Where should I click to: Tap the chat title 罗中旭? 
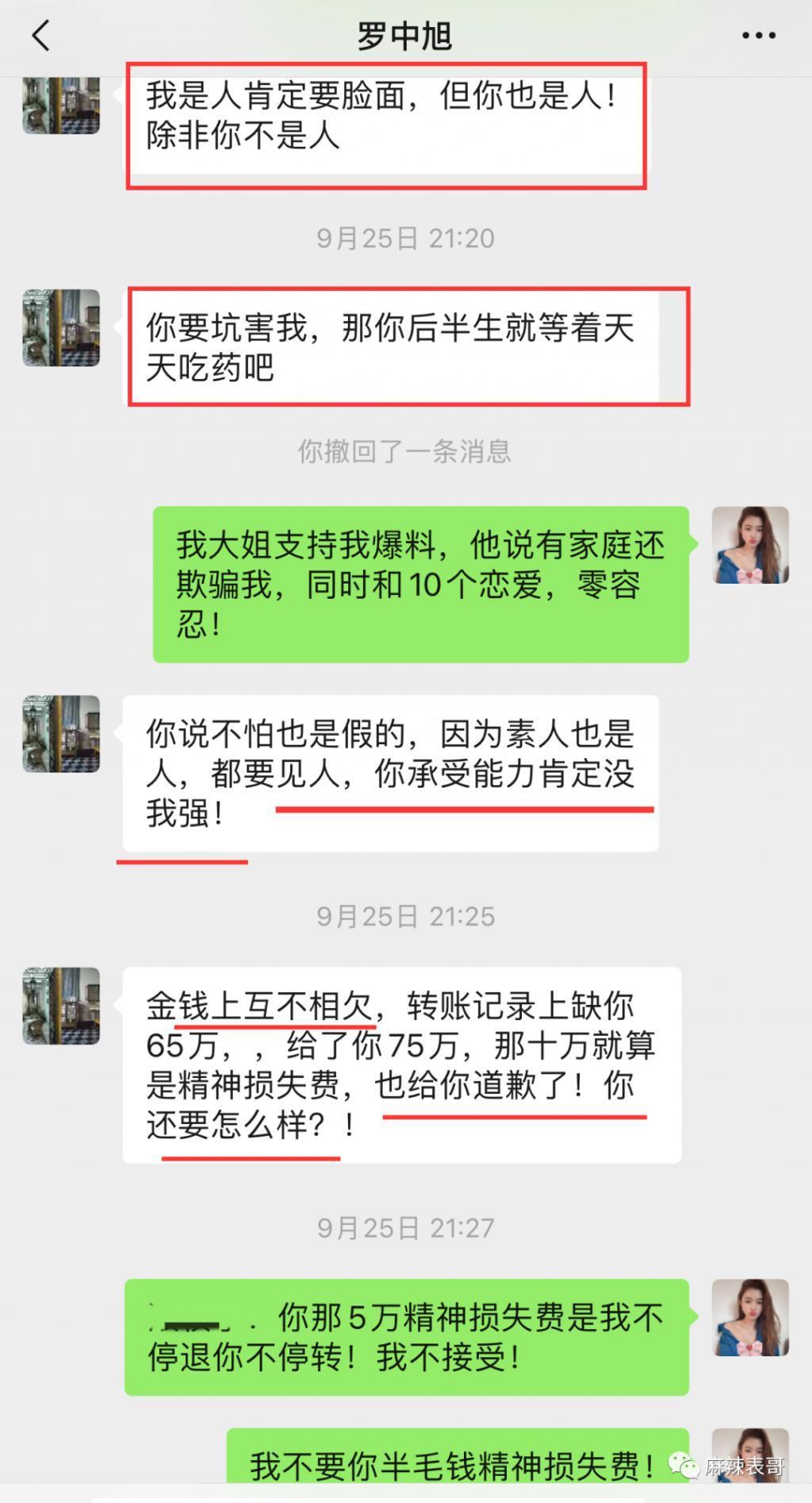(405, 33)
